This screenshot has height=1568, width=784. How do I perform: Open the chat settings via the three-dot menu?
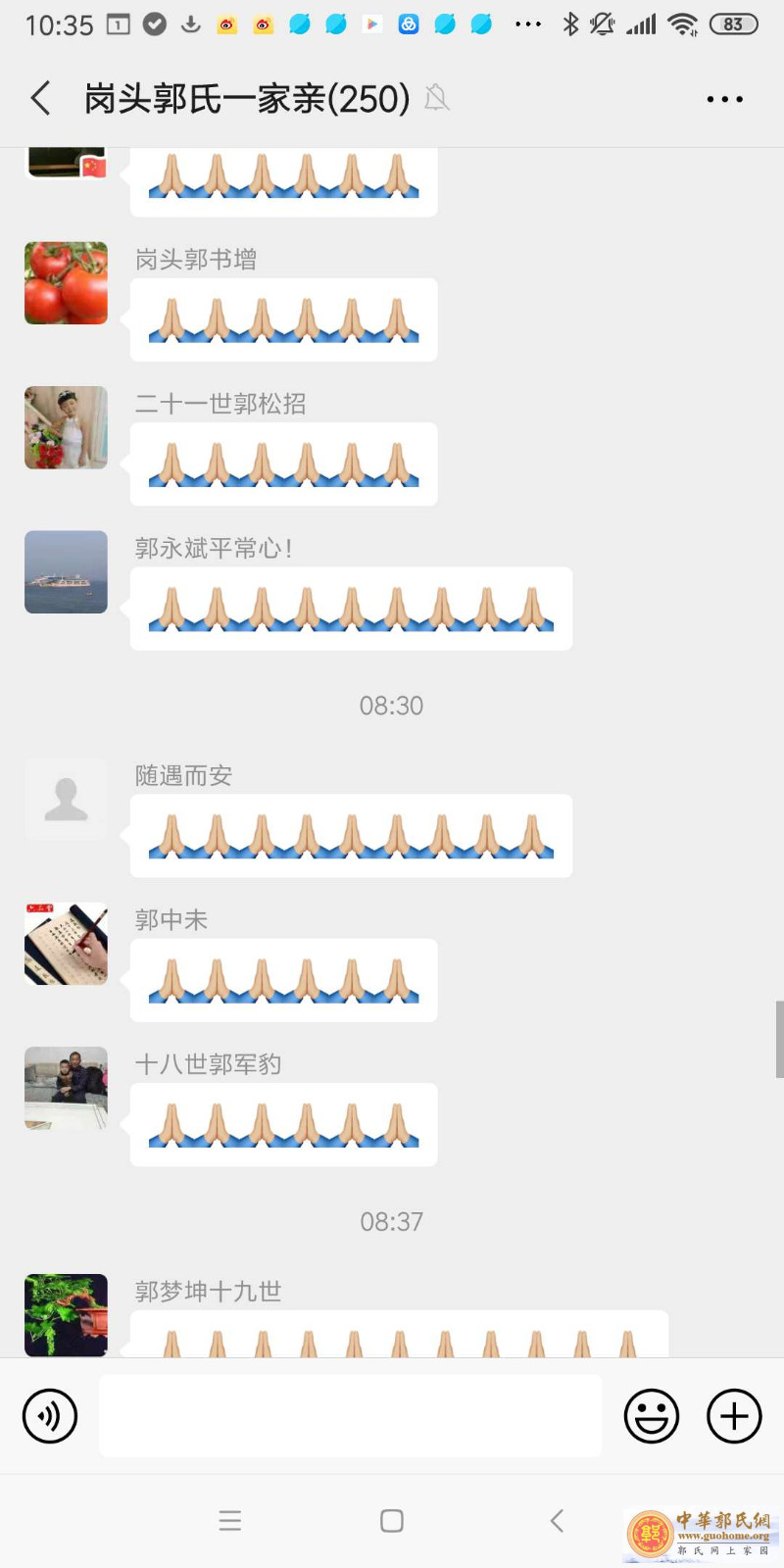pos(723,98)
